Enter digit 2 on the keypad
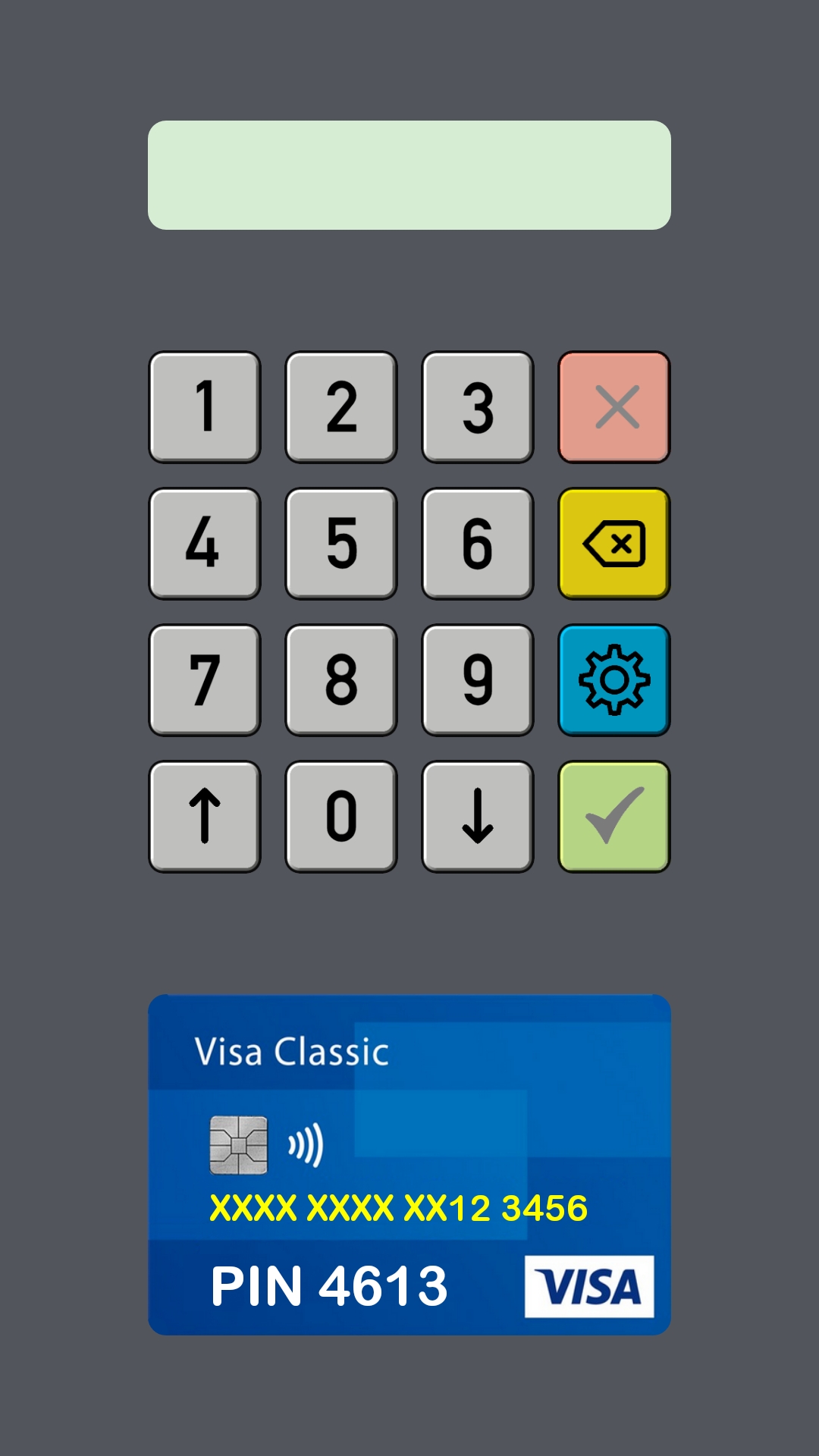The height and width of the screenshot is (1456, 819). pos(341,407)
